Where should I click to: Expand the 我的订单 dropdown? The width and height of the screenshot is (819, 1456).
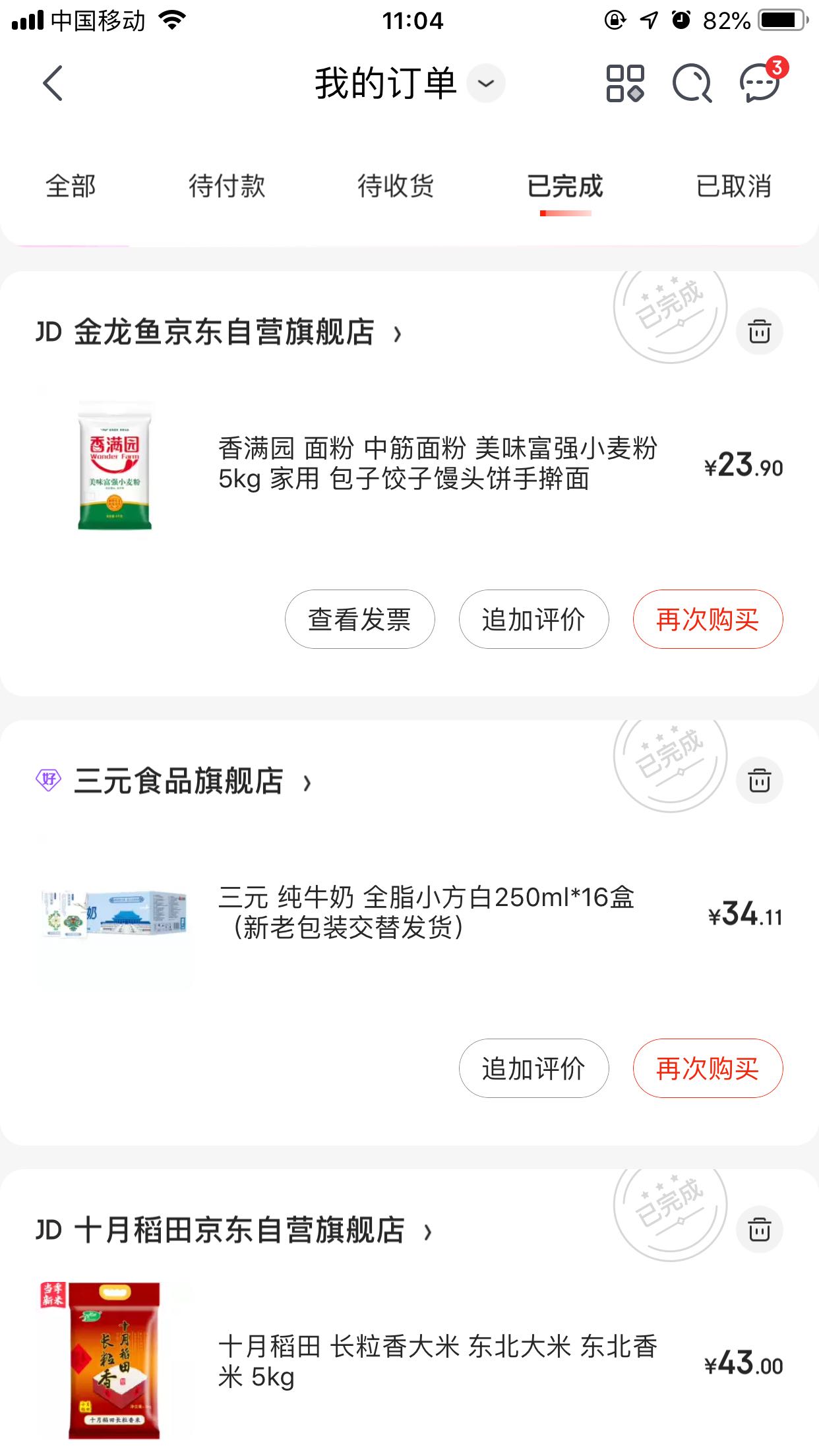pyautogui.click(x=486, y=83)
